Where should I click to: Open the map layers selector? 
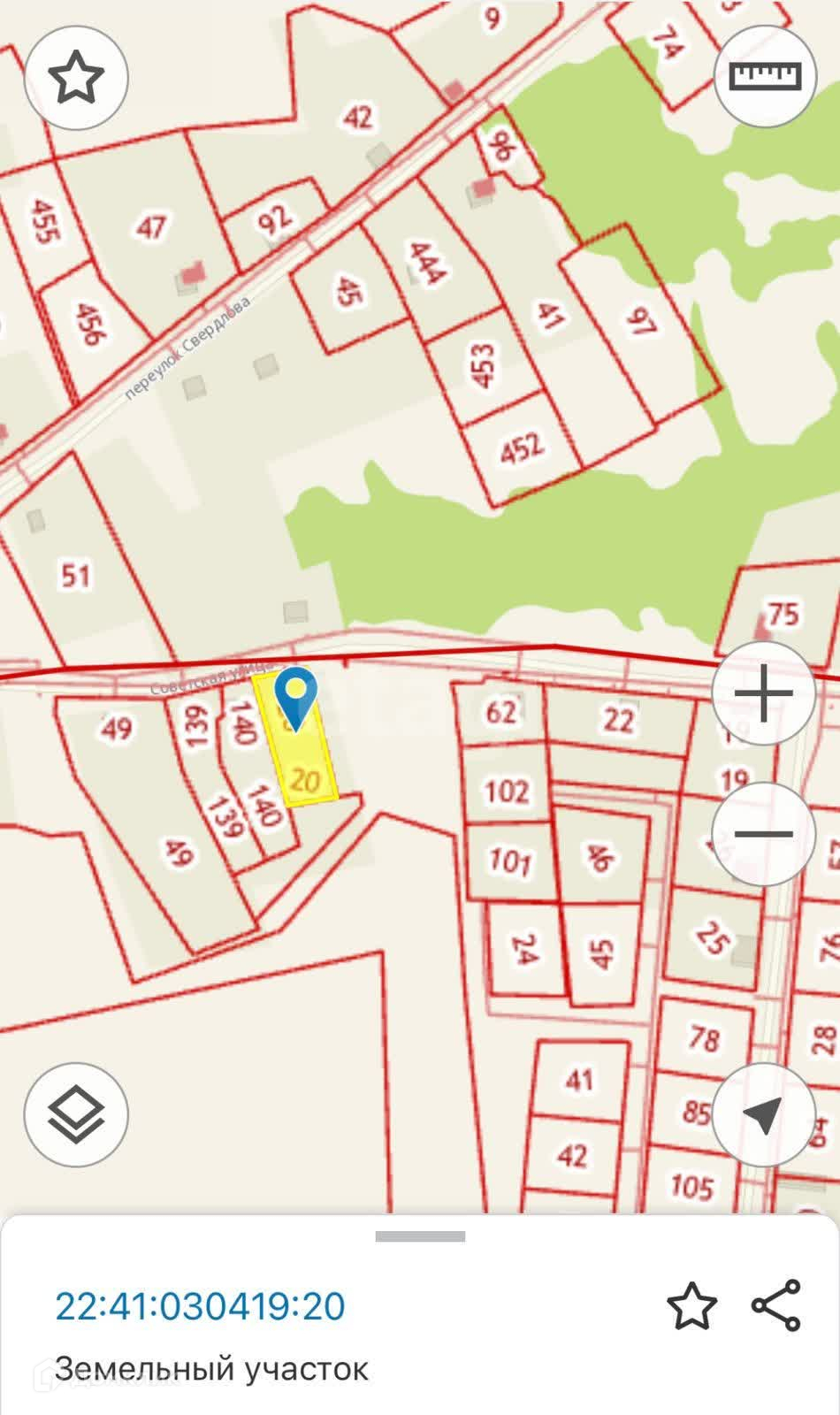pos(76,1114)
